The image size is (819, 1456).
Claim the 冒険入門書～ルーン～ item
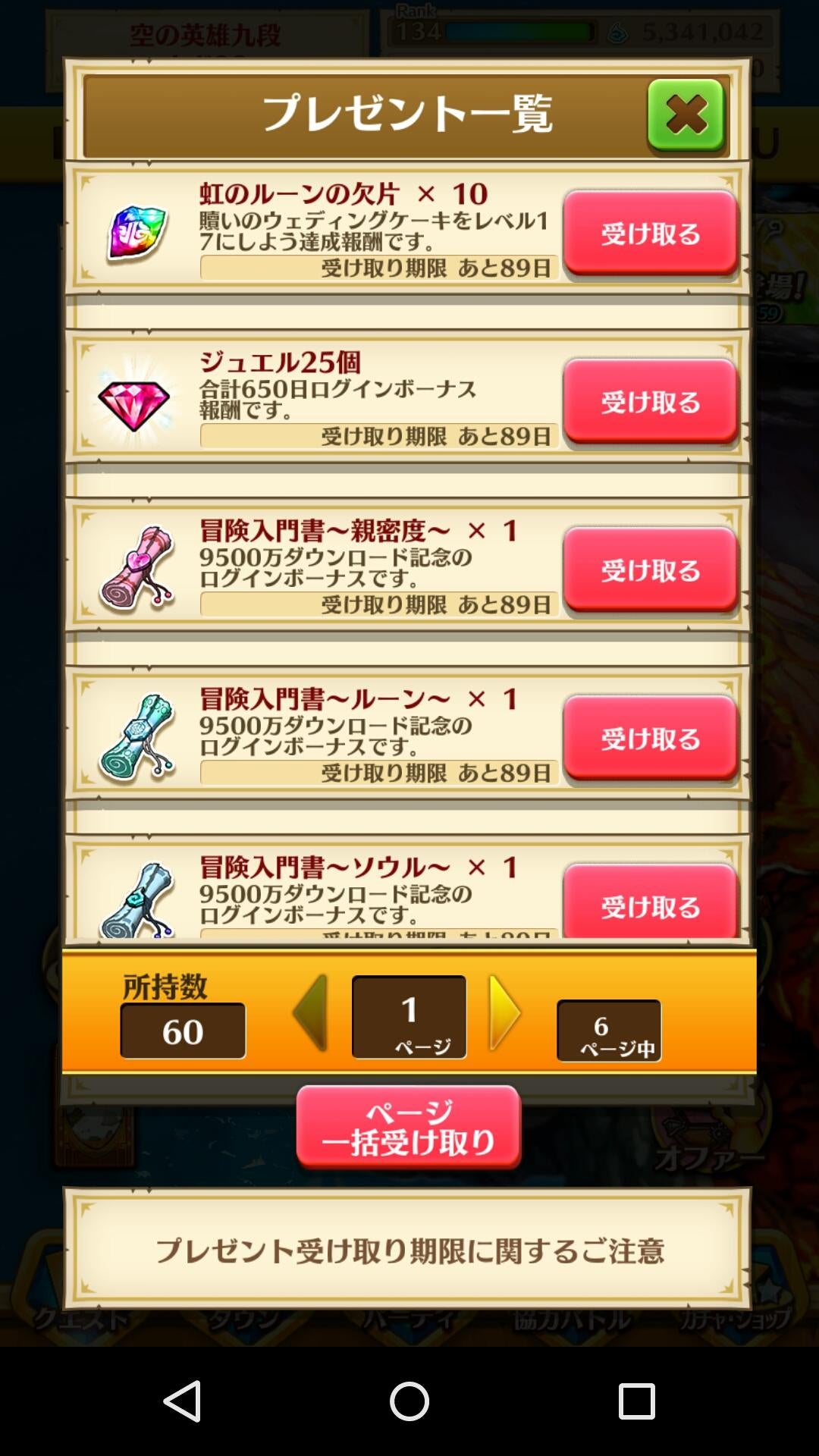pyautogui.click(x=650, y=738)
